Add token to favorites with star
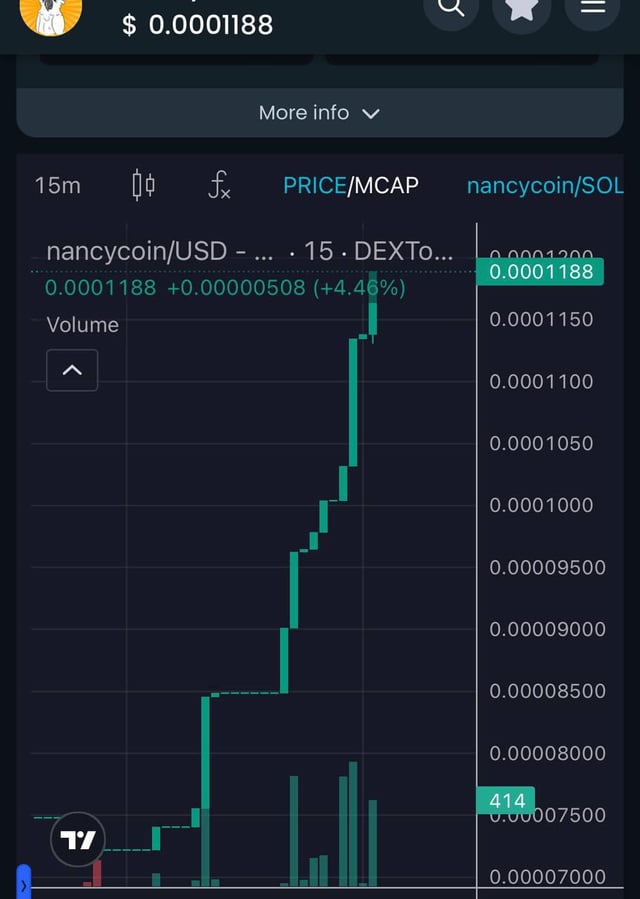The height and width of the screenshot is (899, 640). 522,8
